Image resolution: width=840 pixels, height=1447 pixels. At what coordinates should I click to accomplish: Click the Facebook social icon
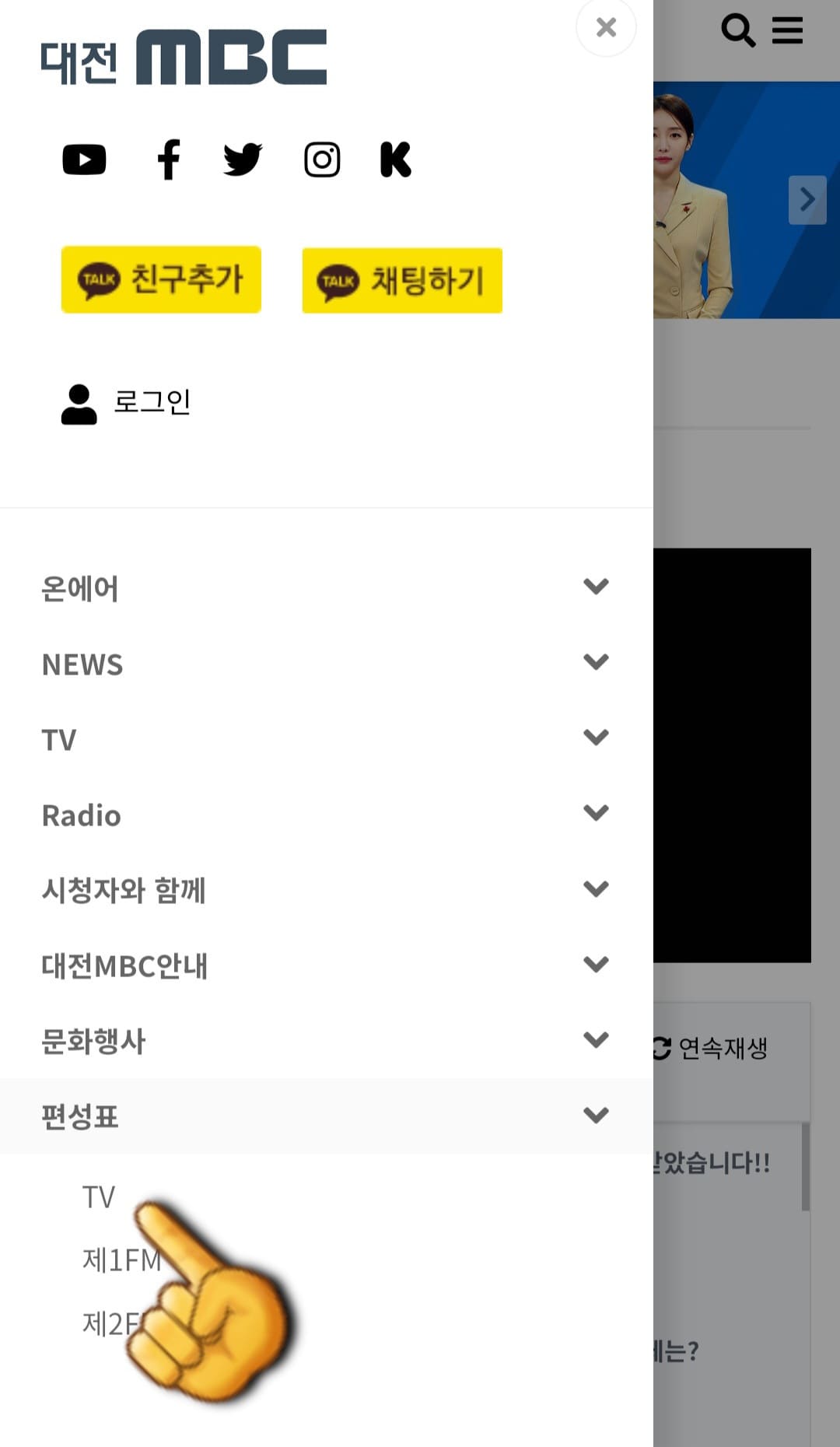click(170, 159)
